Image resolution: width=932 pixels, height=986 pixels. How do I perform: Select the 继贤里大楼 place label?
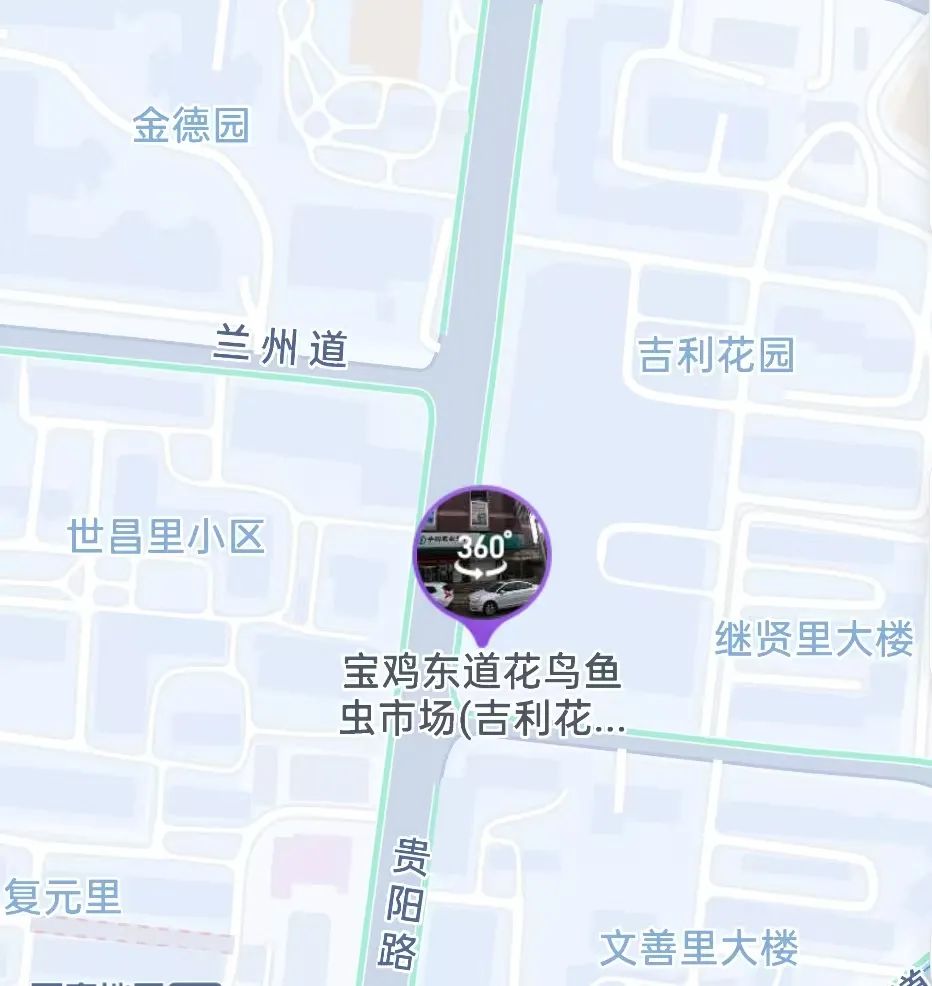click(x=814, y=638)
